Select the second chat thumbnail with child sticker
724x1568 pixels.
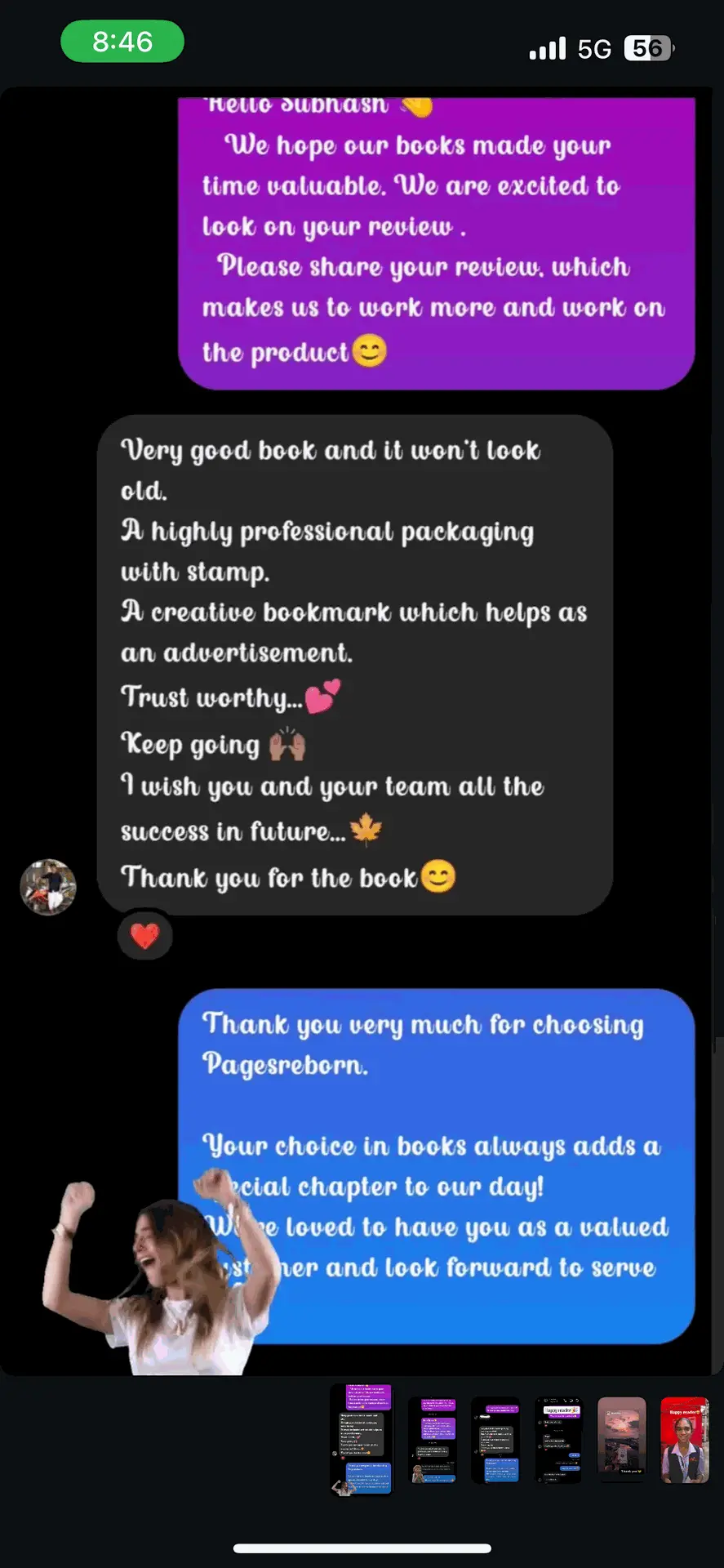point(433,1440)
